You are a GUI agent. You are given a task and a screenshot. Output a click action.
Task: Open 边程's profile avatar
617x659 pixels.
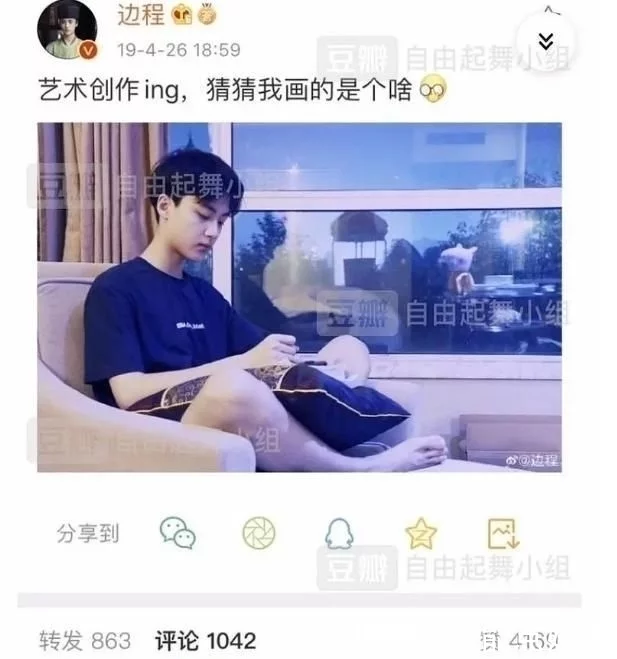tap(67, 28)
